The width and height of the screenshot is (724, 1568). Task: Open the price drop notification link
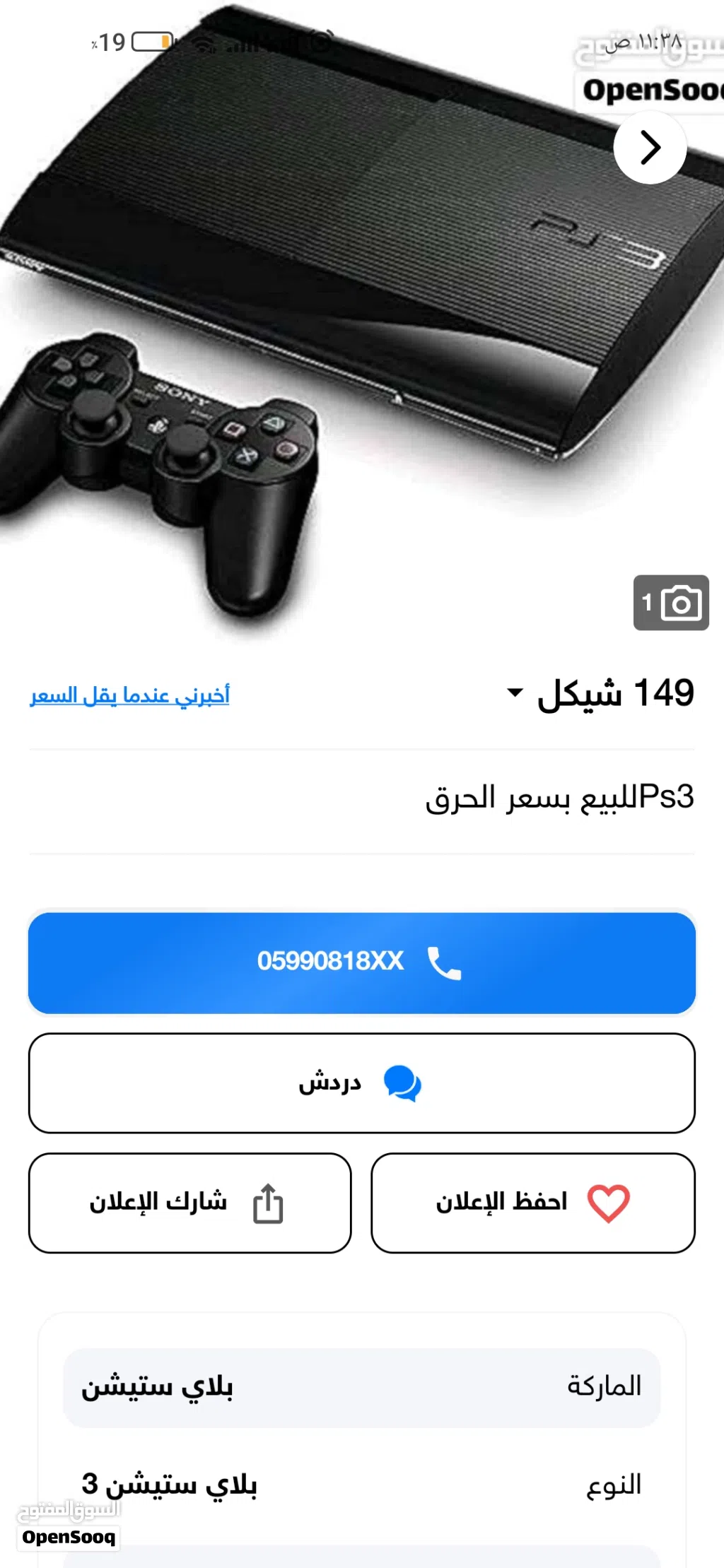[129, 695]
